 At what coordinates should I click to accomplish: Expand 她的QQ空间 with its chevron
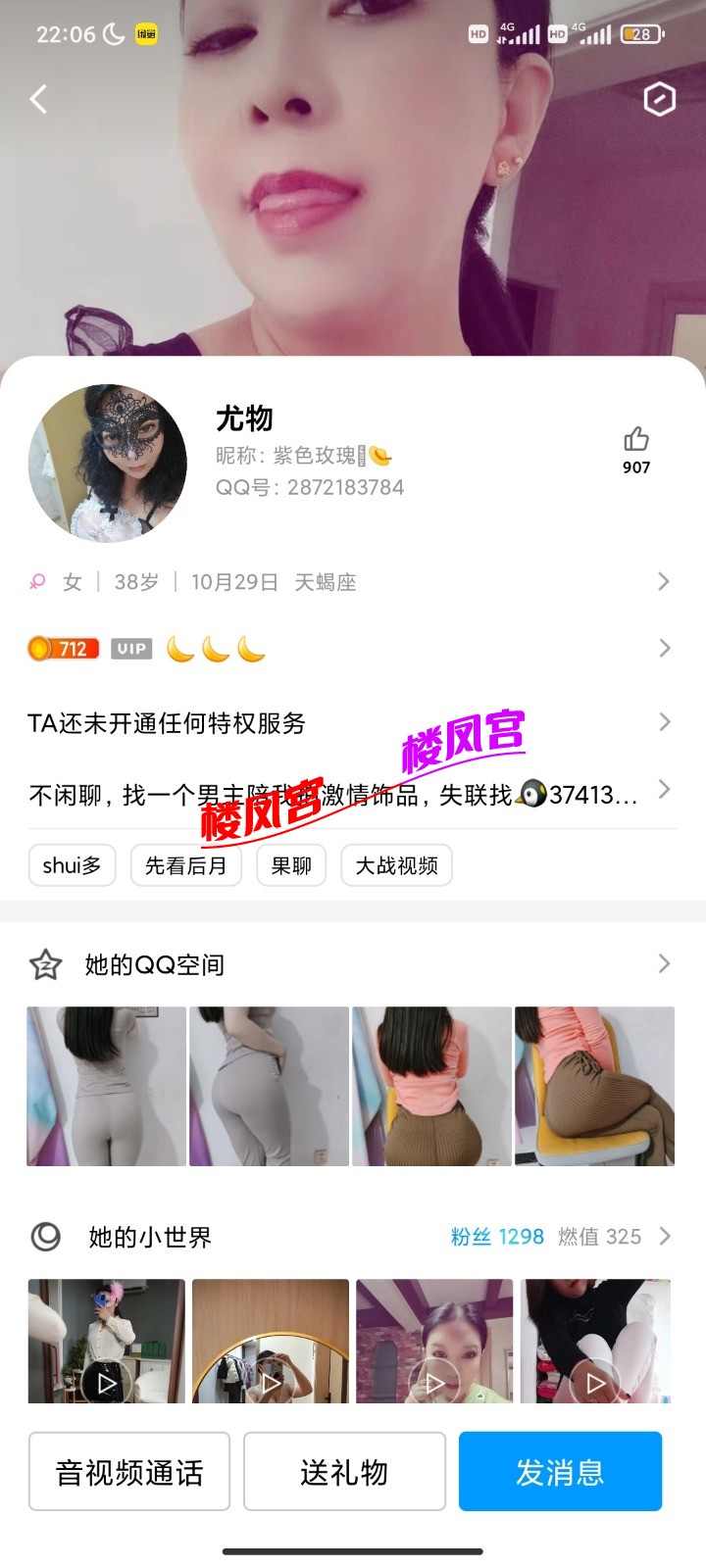pyautogui.click(x=664, y=963)
